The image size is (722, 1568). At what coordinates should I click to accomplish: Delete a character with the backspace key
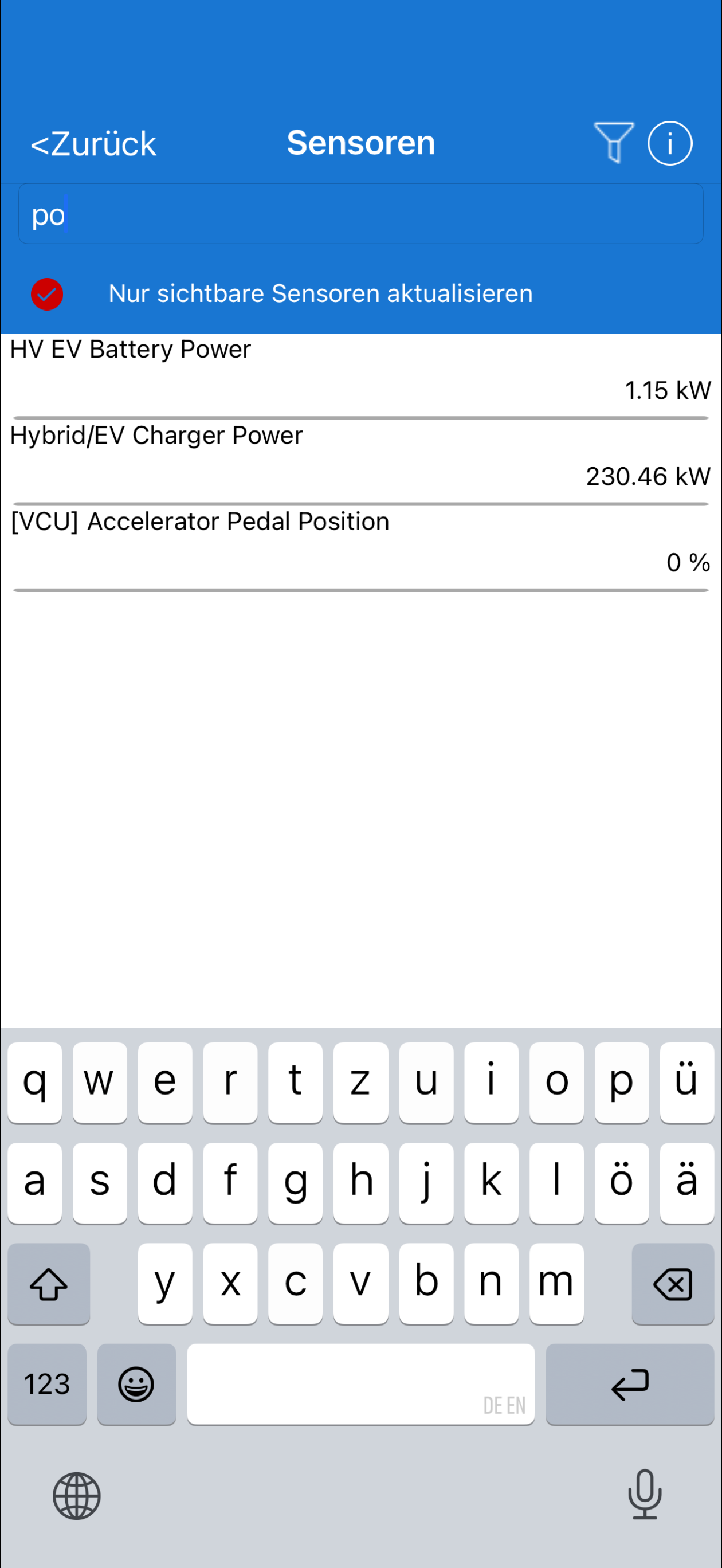672,1284
